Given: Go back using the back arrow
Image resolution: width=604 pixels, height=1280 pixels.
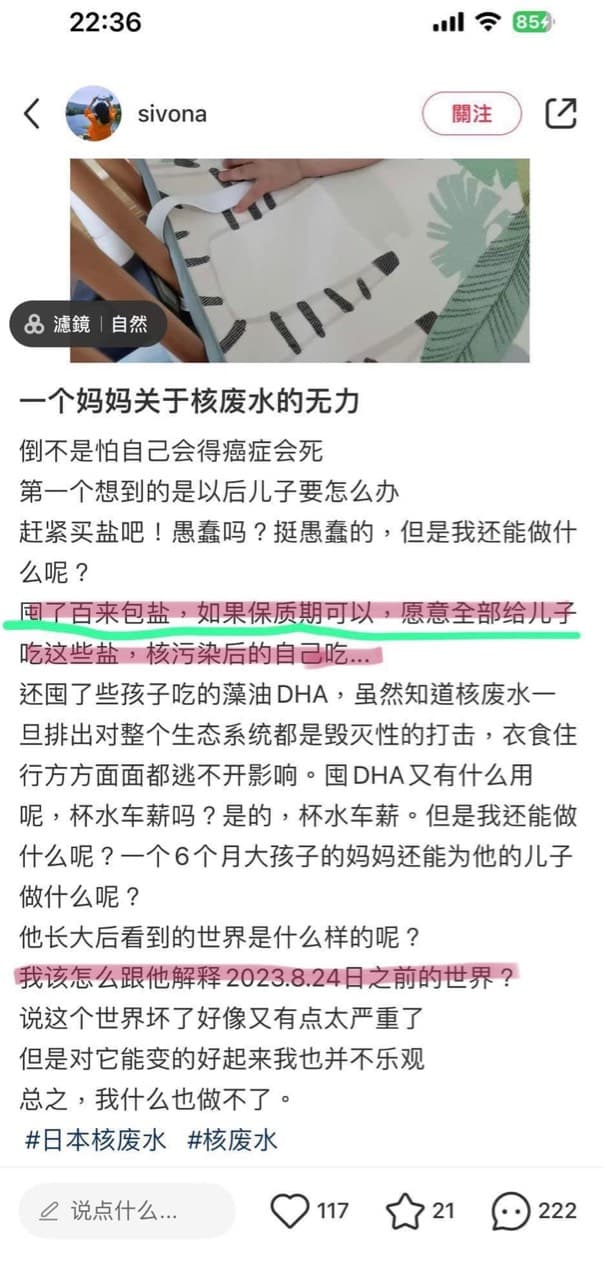Looking at the screenshot, I should pyautogui.click(x=32, y=113).
